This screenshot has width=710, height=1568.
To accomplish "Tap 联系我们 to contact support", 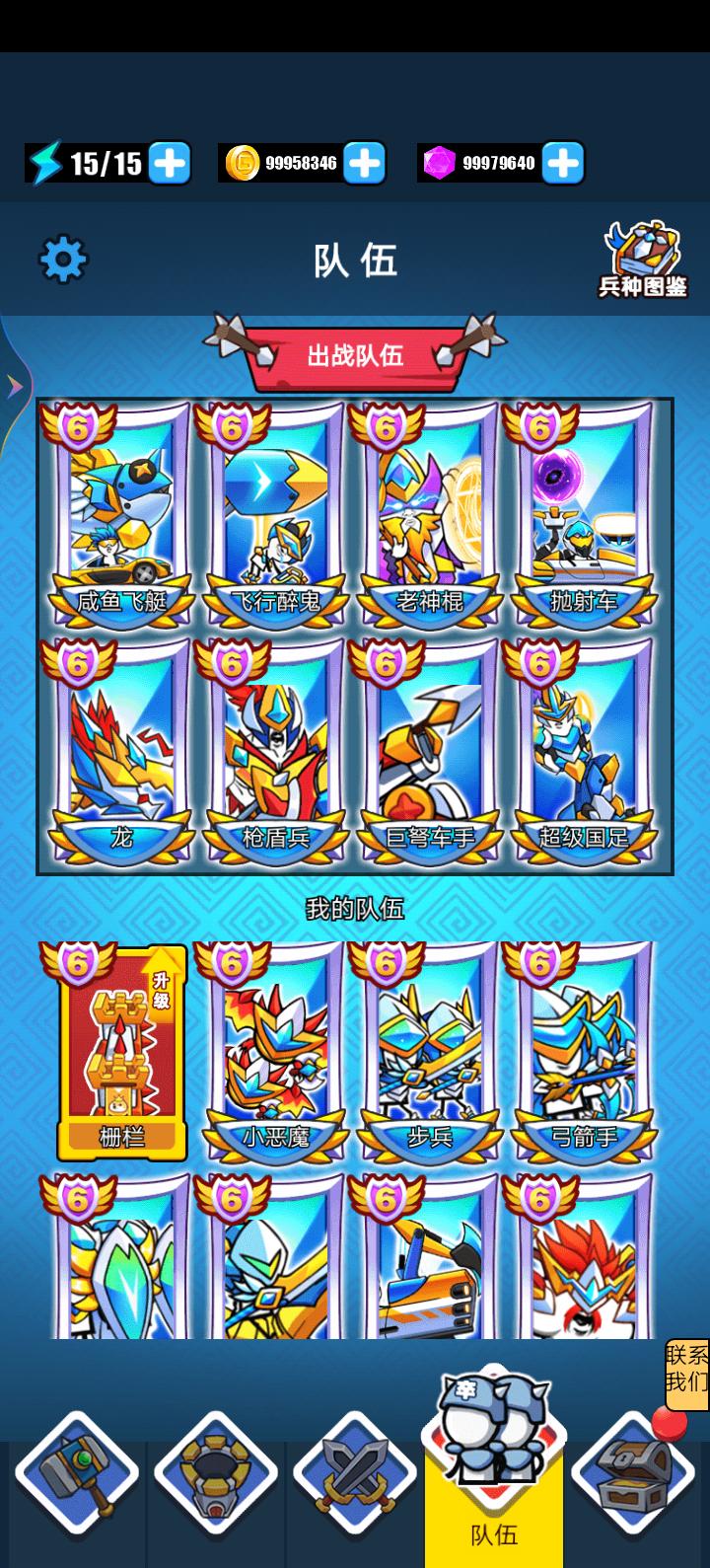I will pos(686,1367).
